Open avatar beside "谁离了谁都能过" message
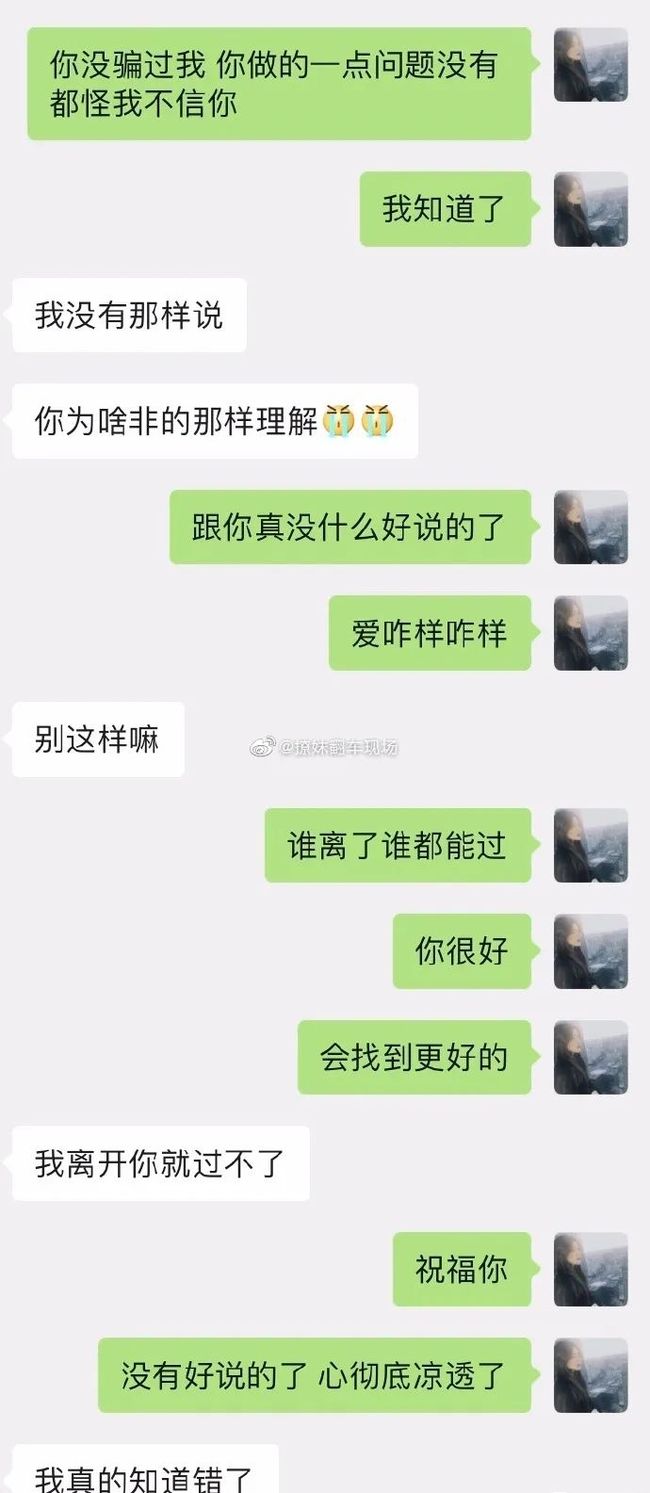Viewport: 650px width, 1493px height. (591, 845)
